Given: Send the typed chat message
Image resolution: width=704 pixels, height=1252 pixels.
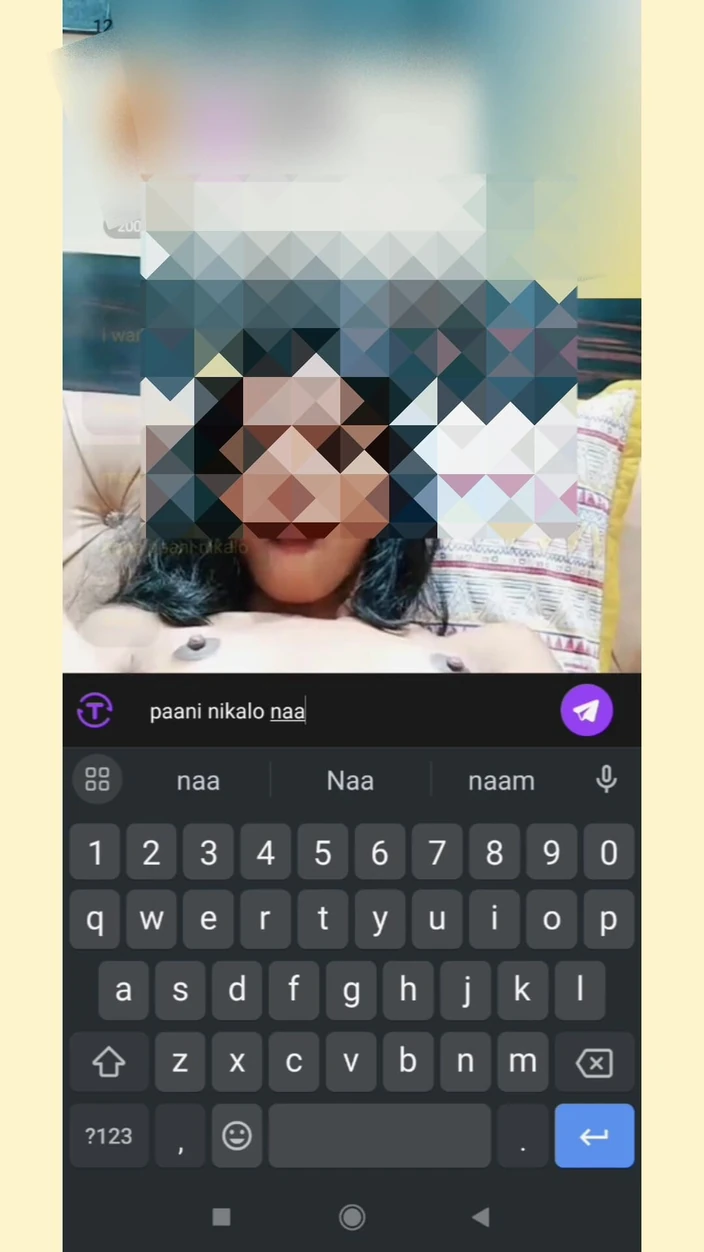Looking at the screenshot, I should point(586,711).
